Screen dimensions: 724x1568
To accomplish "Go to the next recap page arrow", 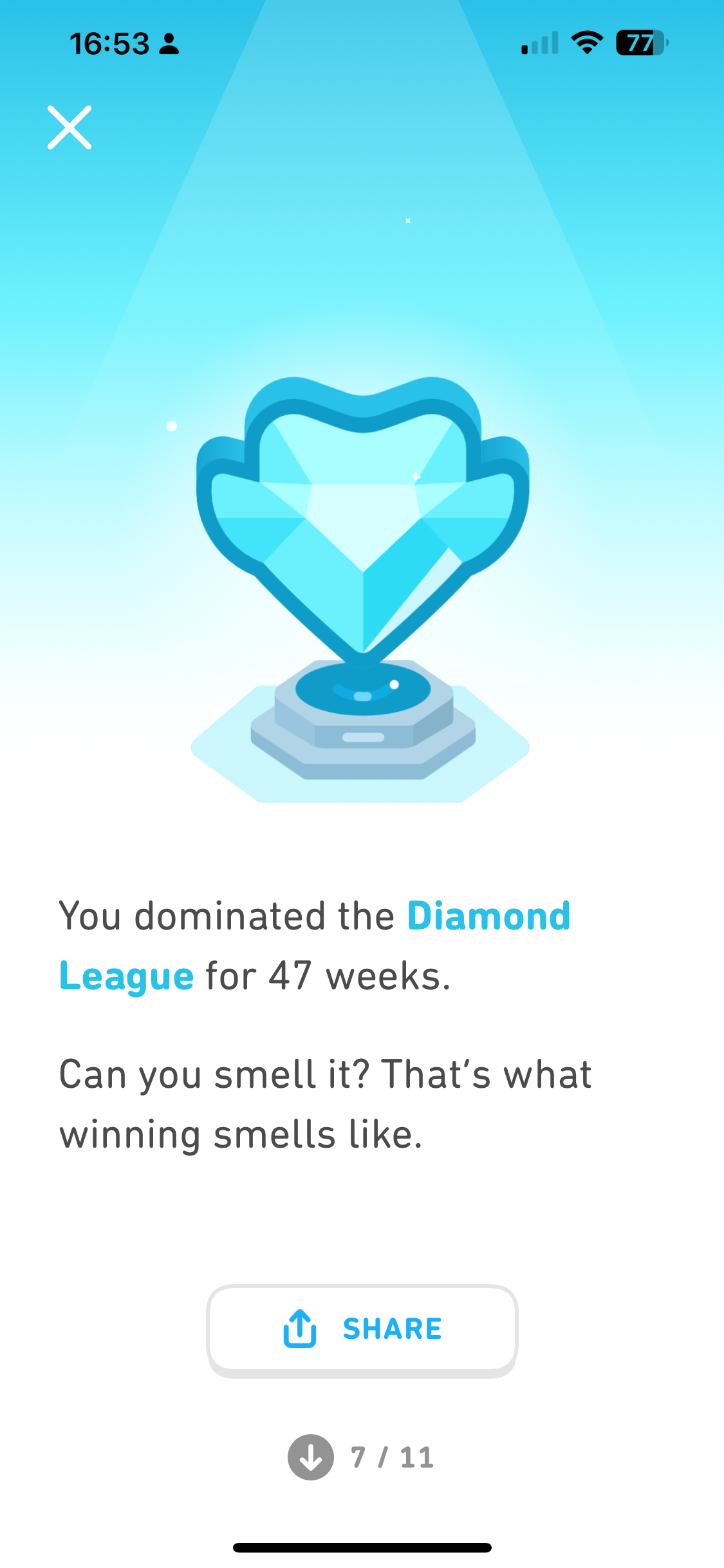I will pos(311,1457).
